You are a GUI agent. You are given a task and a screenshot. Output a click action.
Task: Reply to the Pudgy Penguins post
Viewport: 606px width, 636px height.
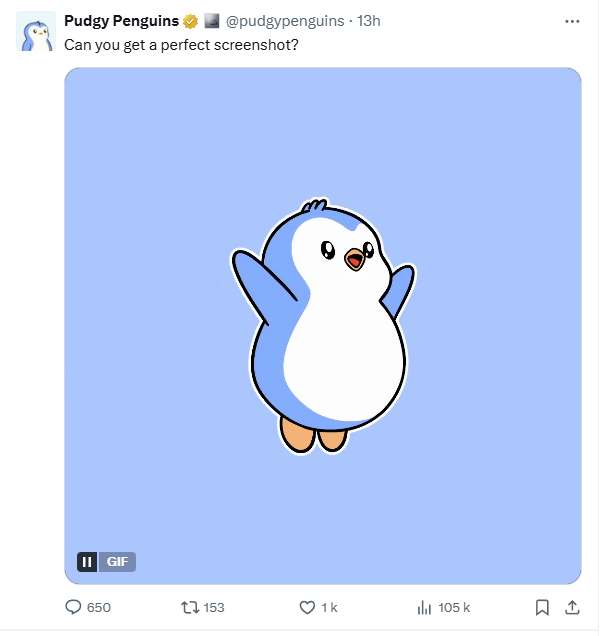(73, 607)
